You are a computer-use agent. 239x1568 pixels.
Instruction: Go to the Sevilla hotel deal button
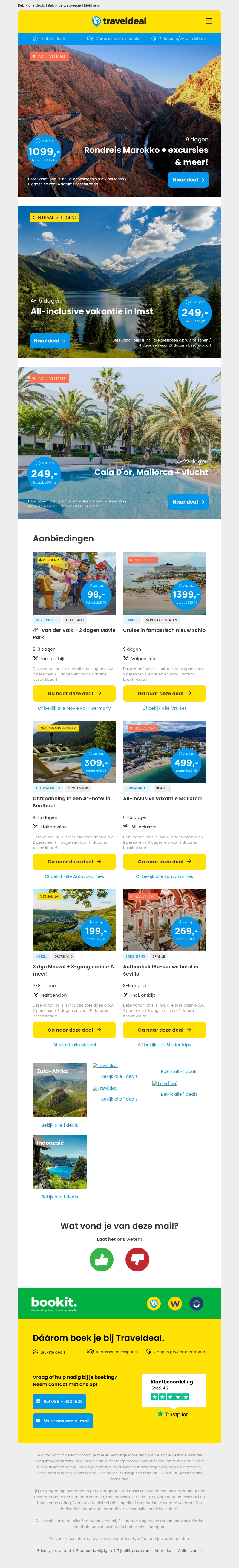tap(164, 1029)
